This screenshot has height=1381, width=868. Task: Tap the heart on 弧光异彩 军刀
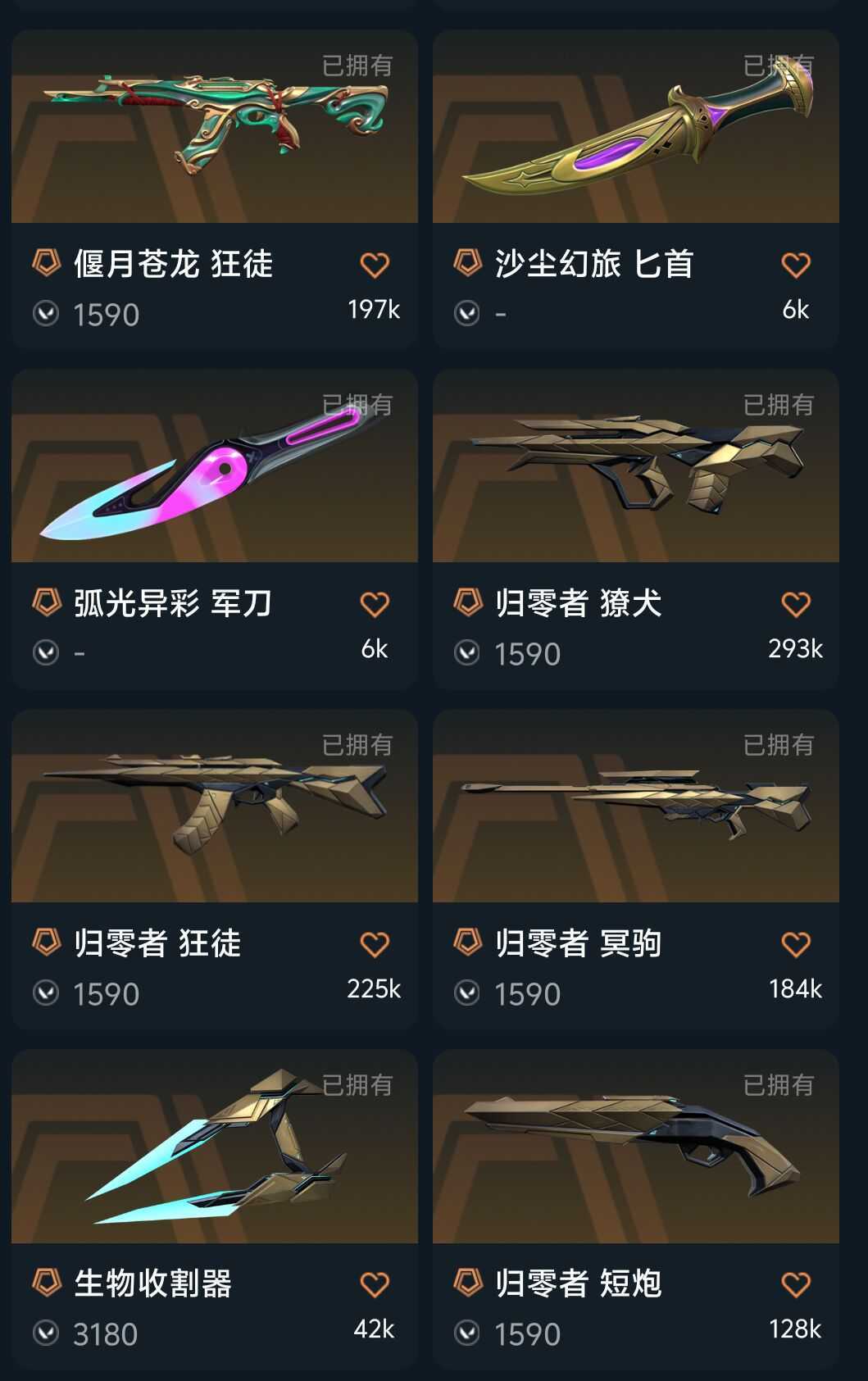375,605
